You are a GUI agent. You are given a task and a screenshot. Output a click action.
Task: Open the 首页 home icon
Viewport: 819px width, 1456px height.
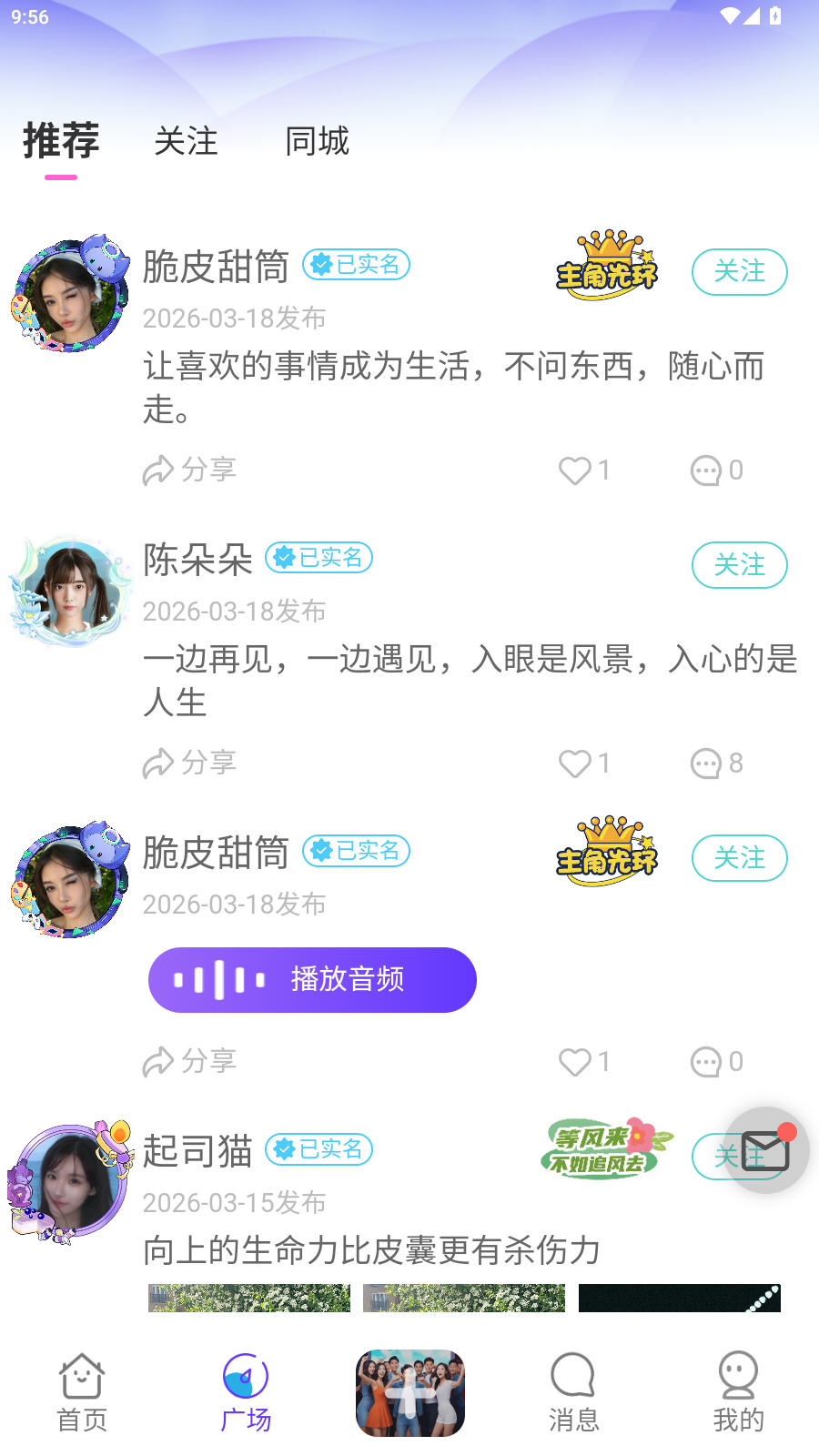pos(80,1391)
